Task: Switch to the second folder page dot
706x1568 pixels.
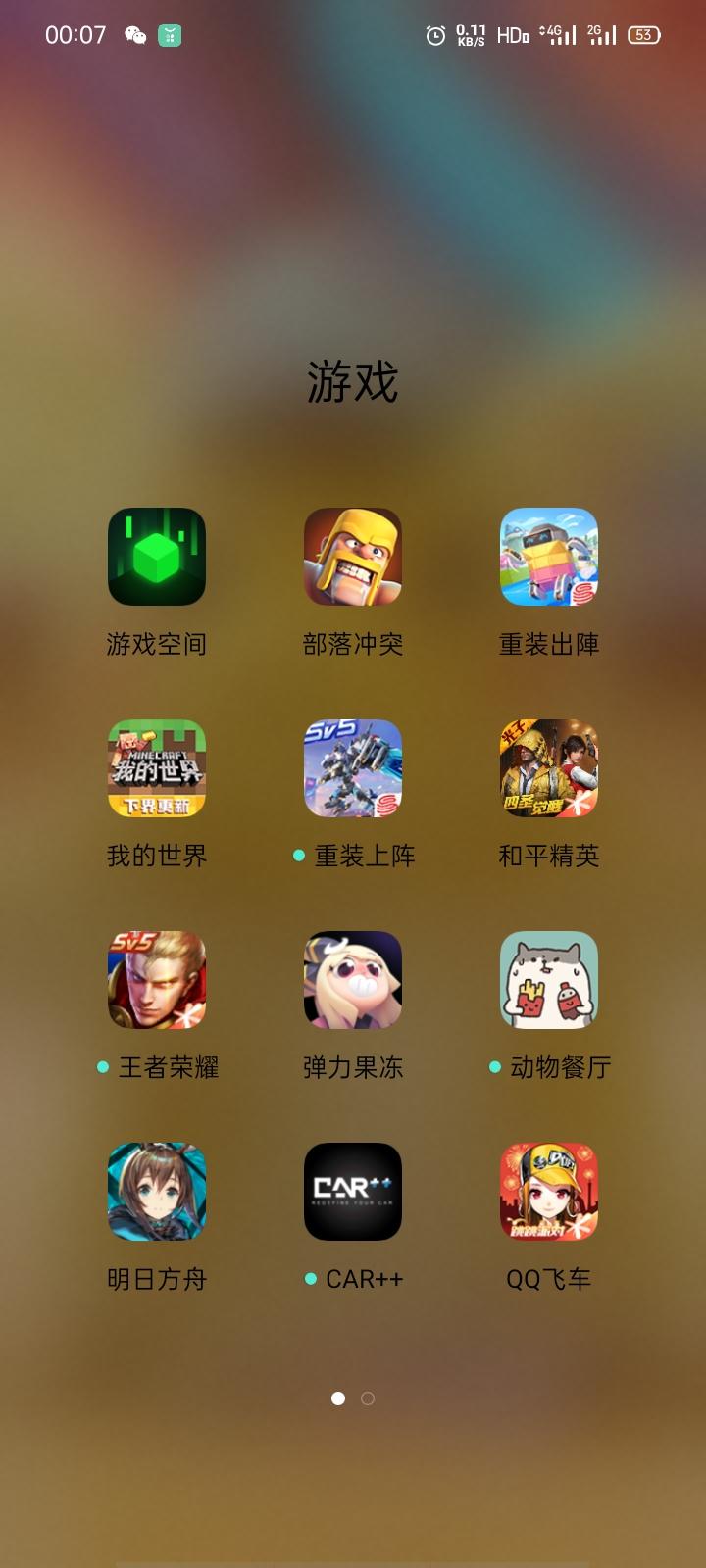Action: point(367,1398)
